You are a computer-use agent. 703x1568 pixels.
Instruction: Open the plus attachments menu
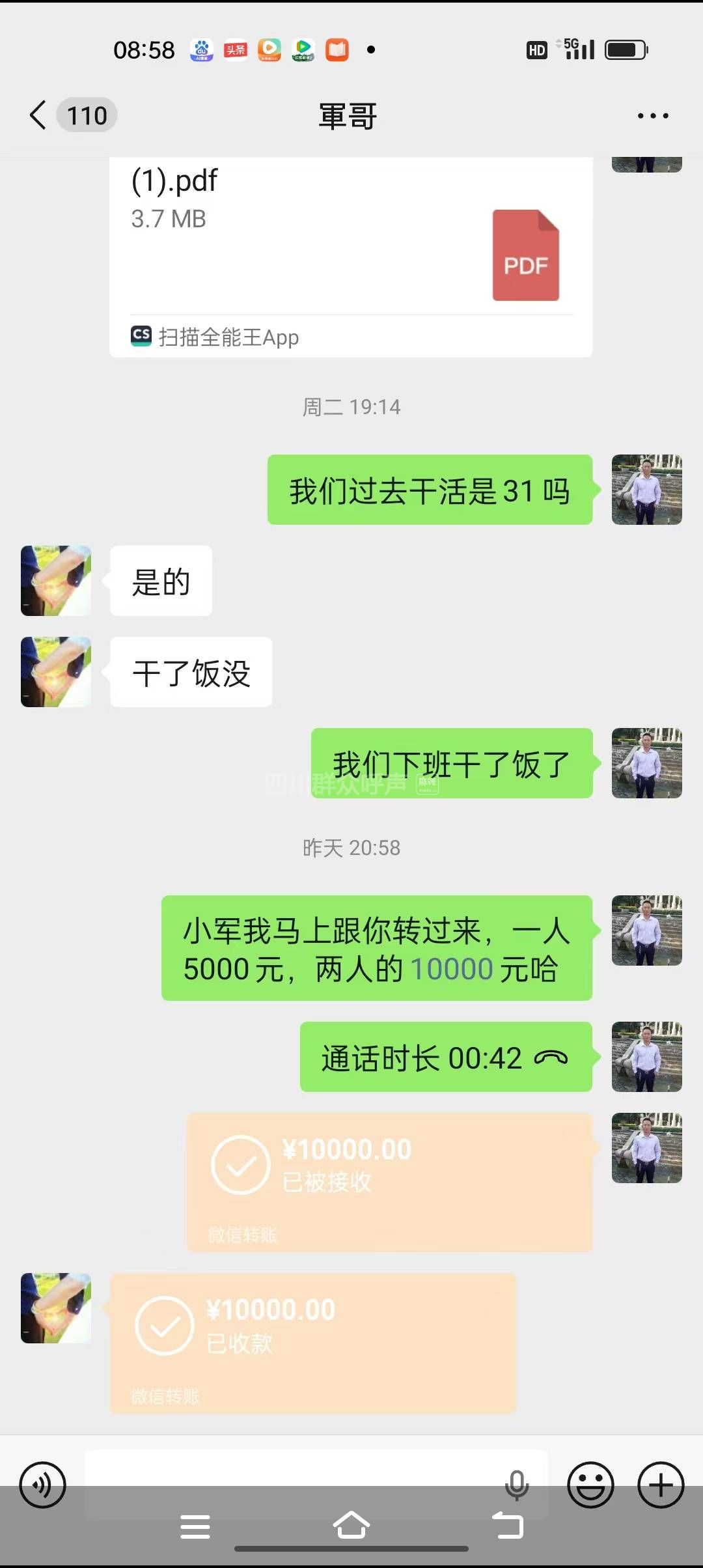click(661, 1485)
